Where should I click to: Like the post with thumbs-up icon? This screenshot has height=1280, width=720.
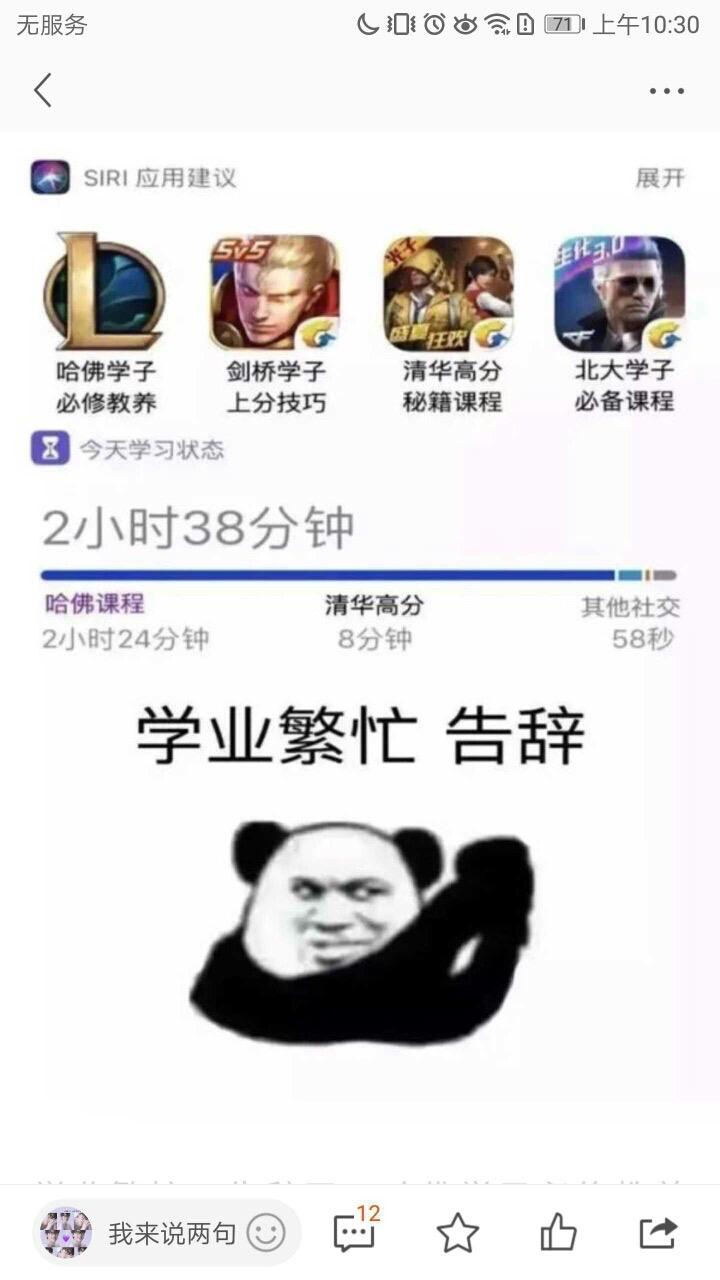558,1233
